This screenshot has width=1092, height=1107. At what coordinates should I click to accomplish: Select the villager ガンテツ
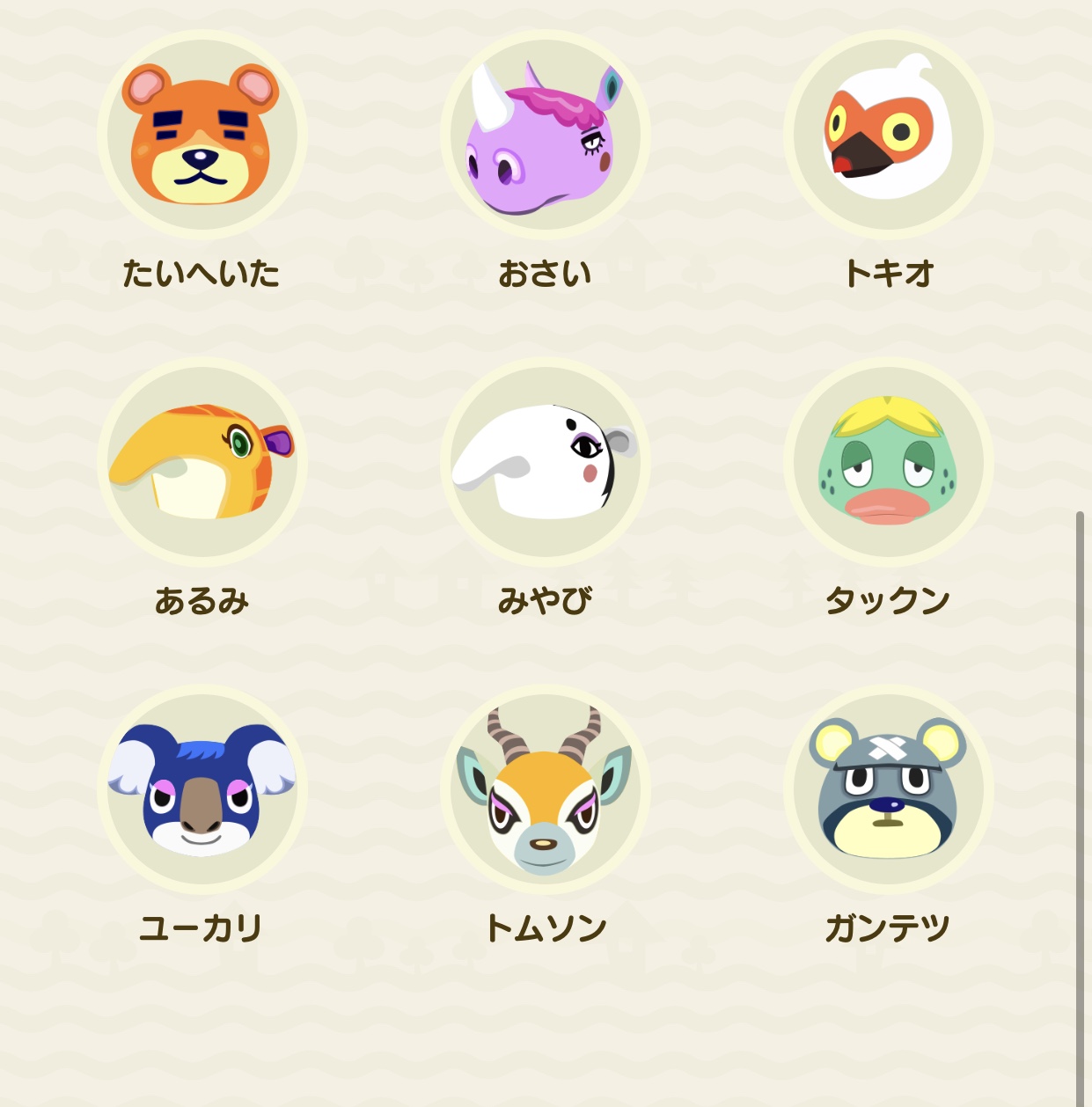click(888, 789)
